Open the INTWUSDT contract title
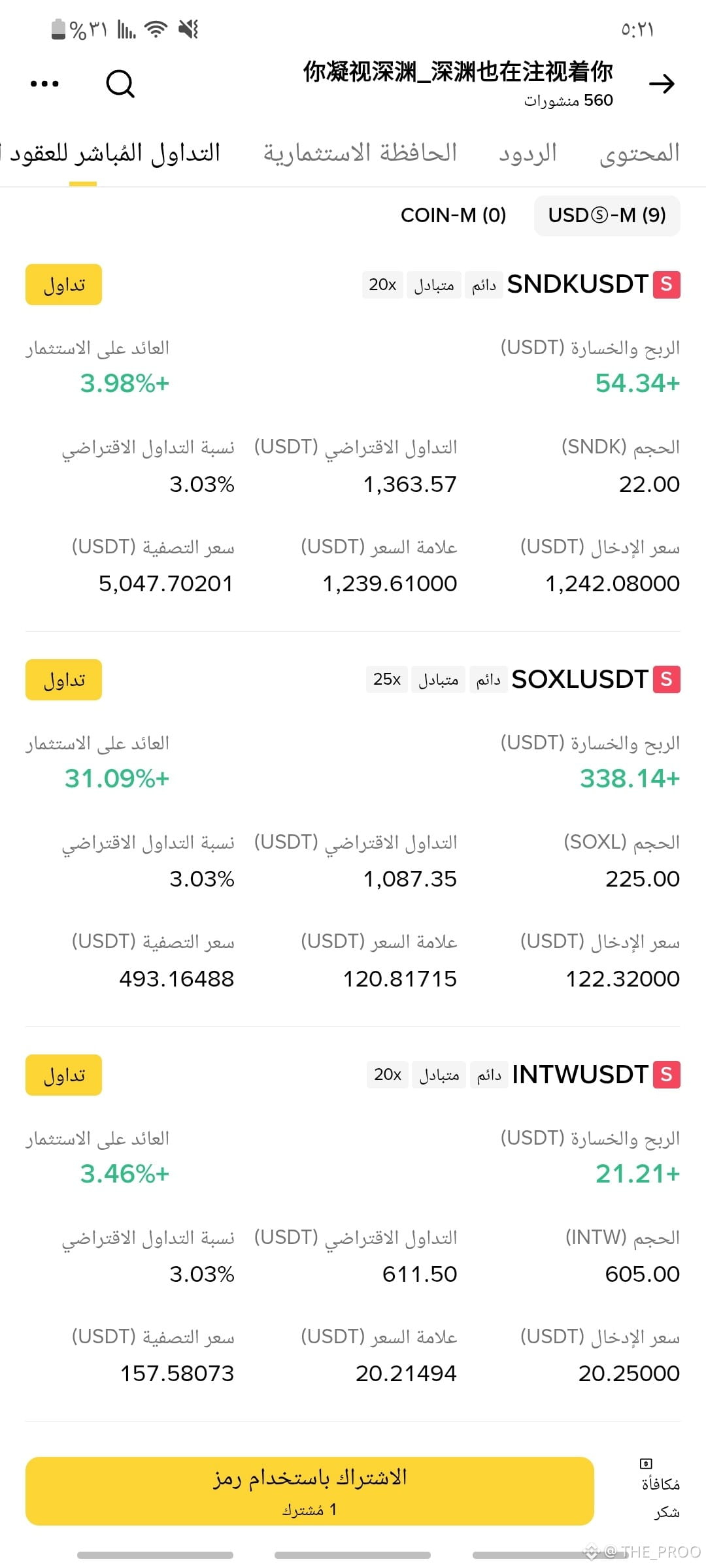 580,1075
